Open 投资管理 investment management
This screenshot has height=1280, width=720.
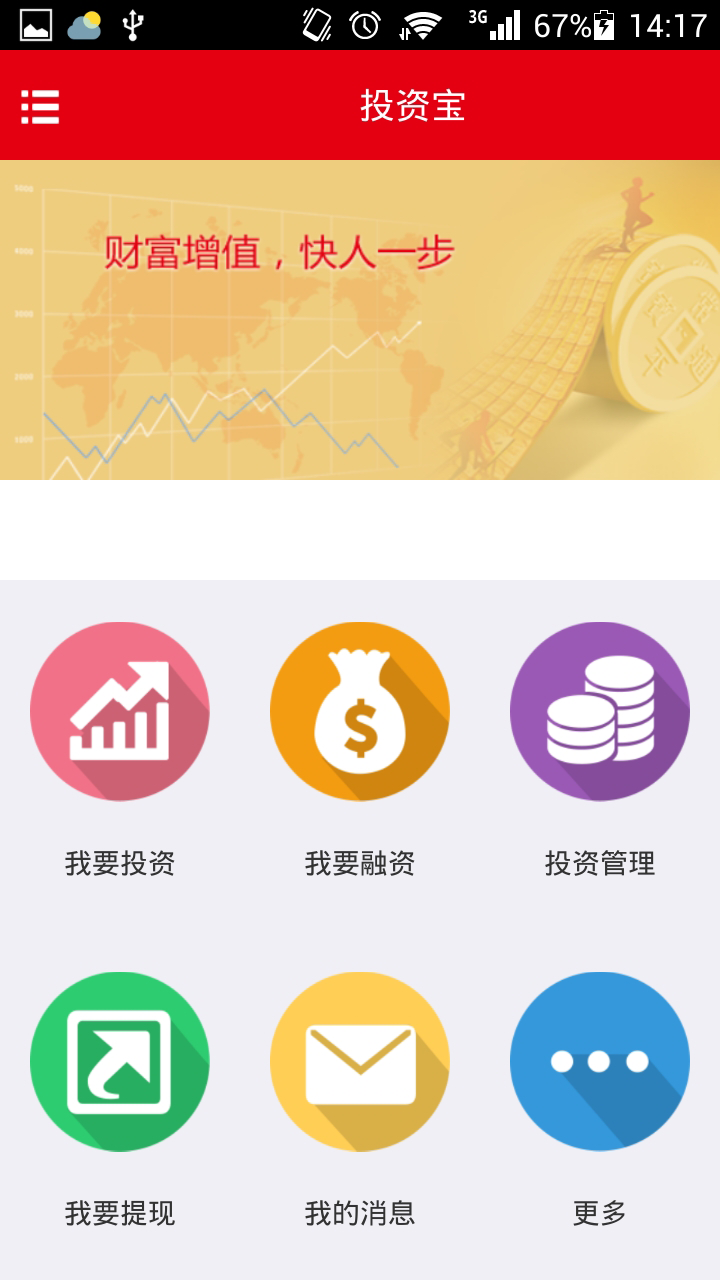coord(600,711)
